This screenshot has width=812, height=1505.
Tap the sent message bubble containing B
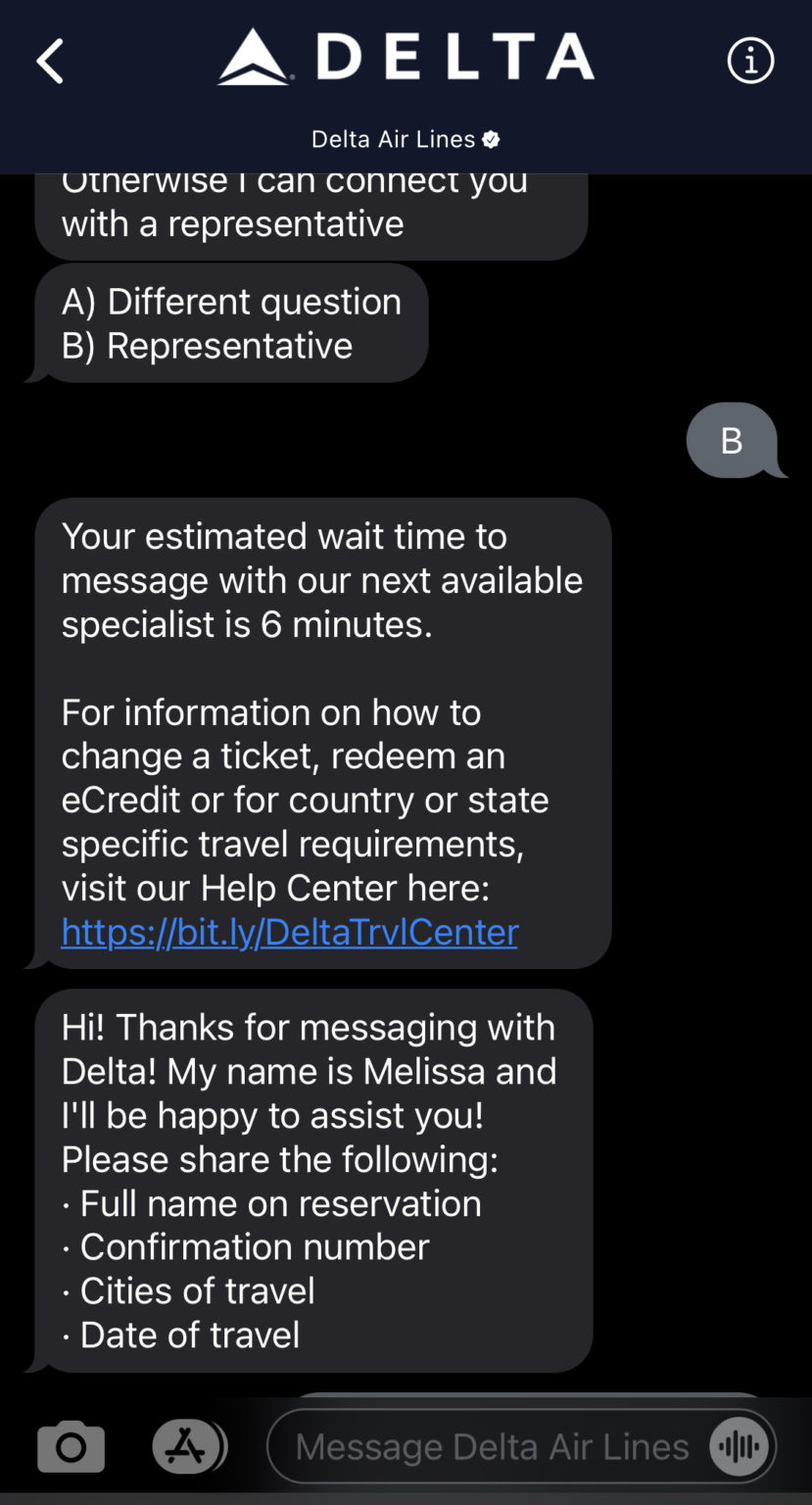coord(733,441)
